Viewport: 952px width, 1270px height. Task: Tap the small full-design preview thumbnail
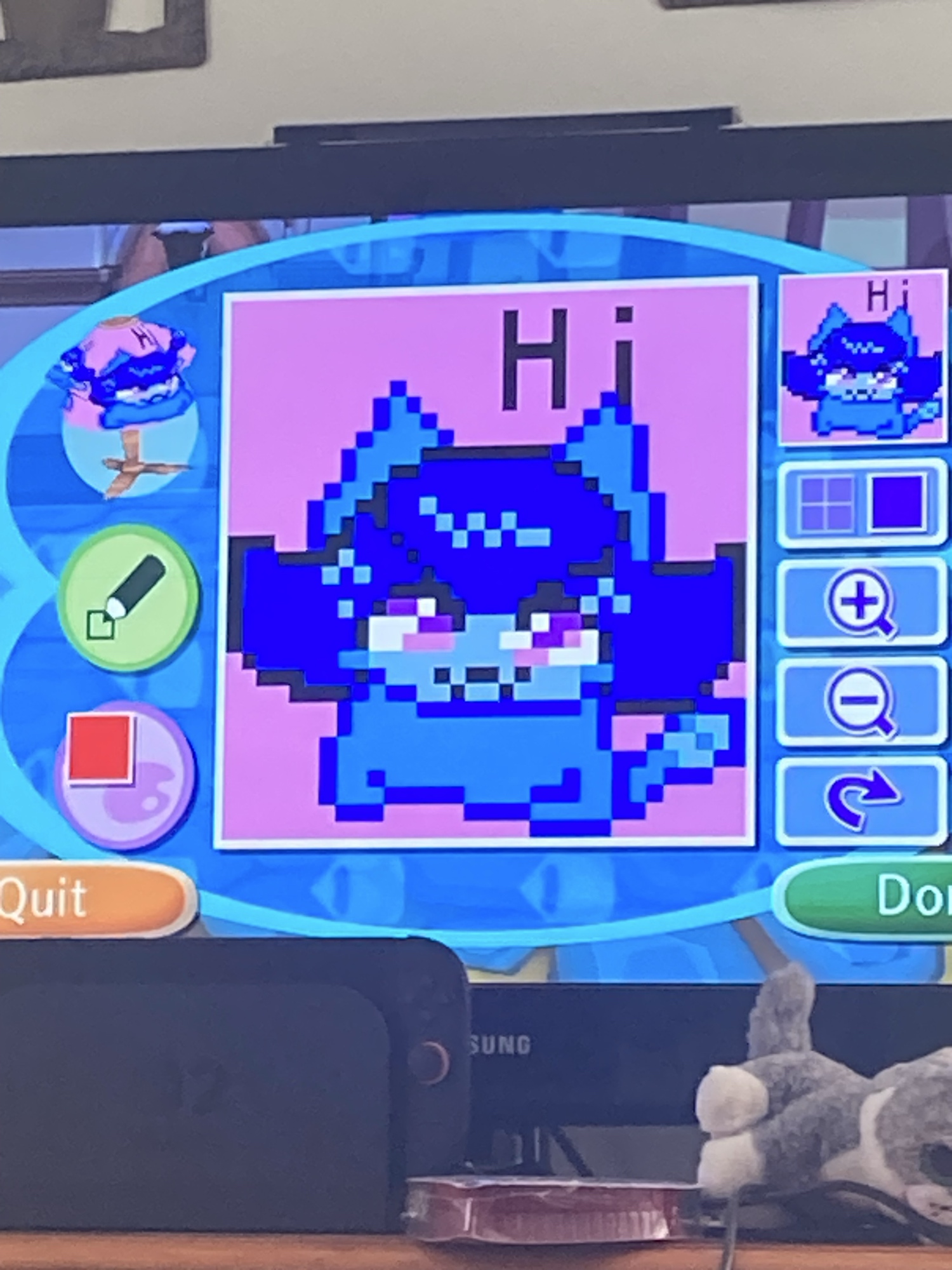tap(863, 359)
